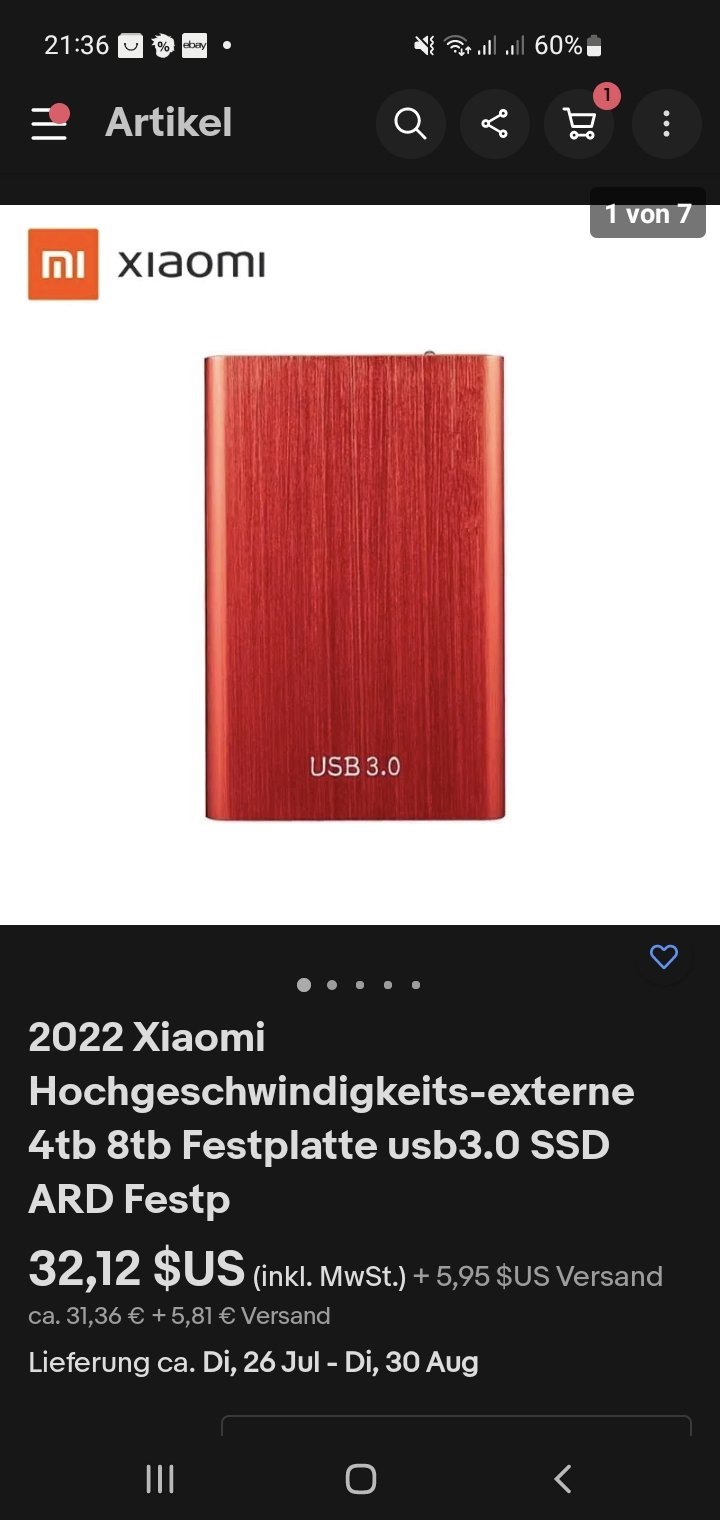Viewport: 720px width, 1520px height.
Task: Open the three-dot overflow menu
Action: click(x=666, y=124)
